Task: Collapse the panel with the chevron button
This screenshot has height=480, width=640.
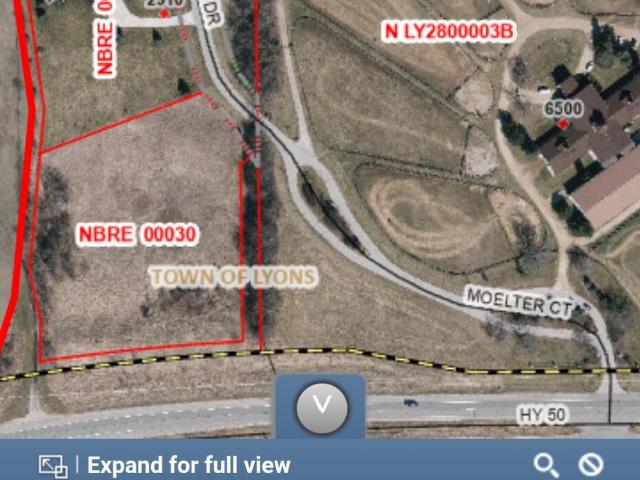Action: point(321,407)
